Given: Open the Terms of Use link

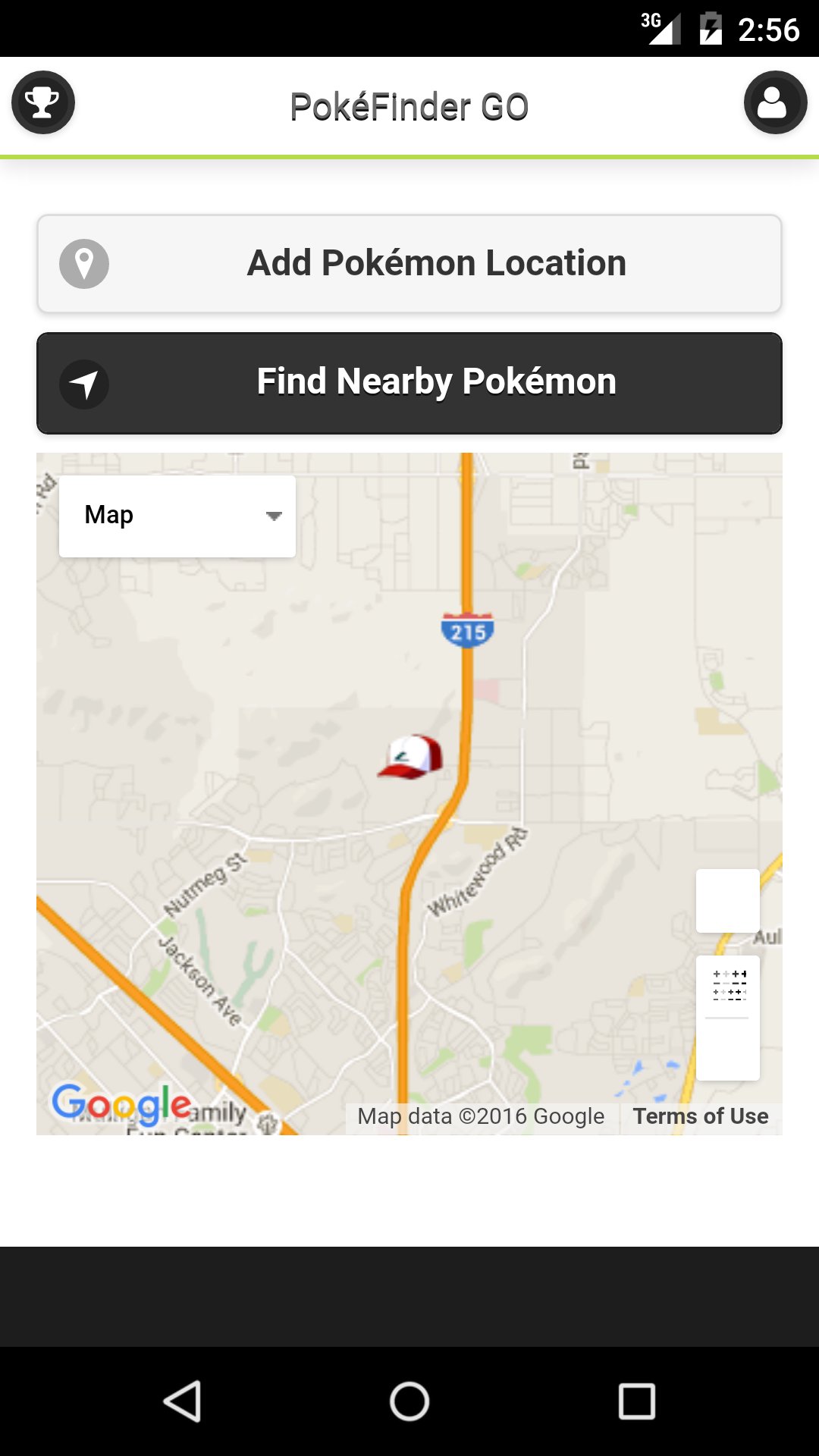Looking at the screenshot, I should click(x=699, y=1116).
